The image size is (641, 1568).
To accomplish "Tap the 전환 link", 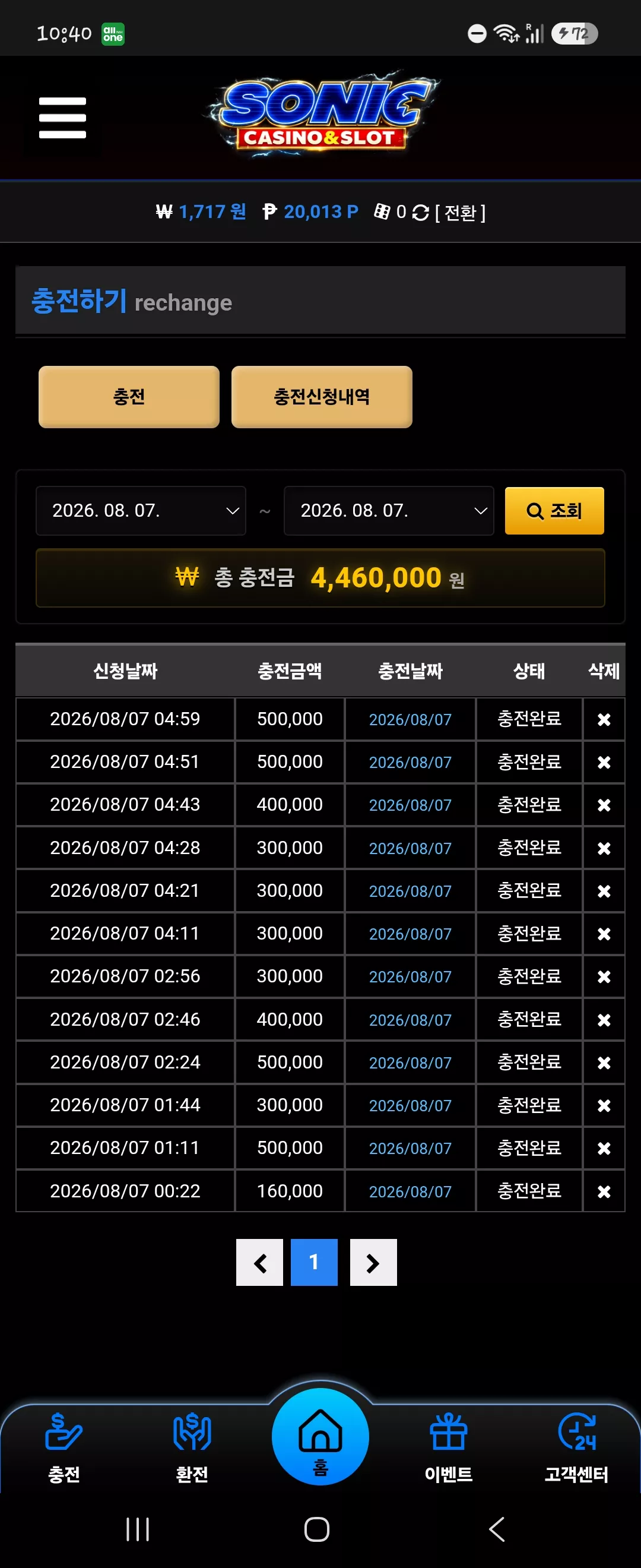I will 461,213.
